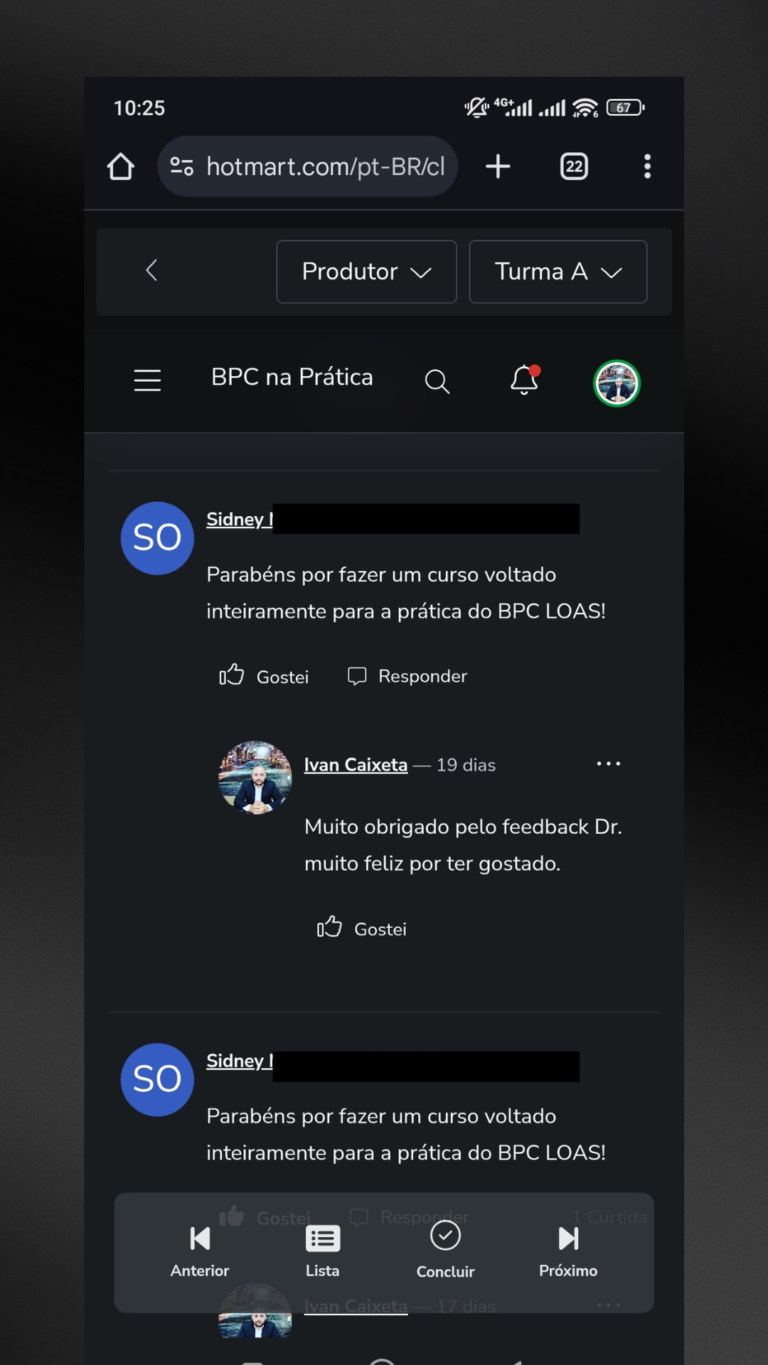Open the hamburger menu beside BPC na Prática
The height and width of the screenshot is (1365, 768).
pos(148,380)
